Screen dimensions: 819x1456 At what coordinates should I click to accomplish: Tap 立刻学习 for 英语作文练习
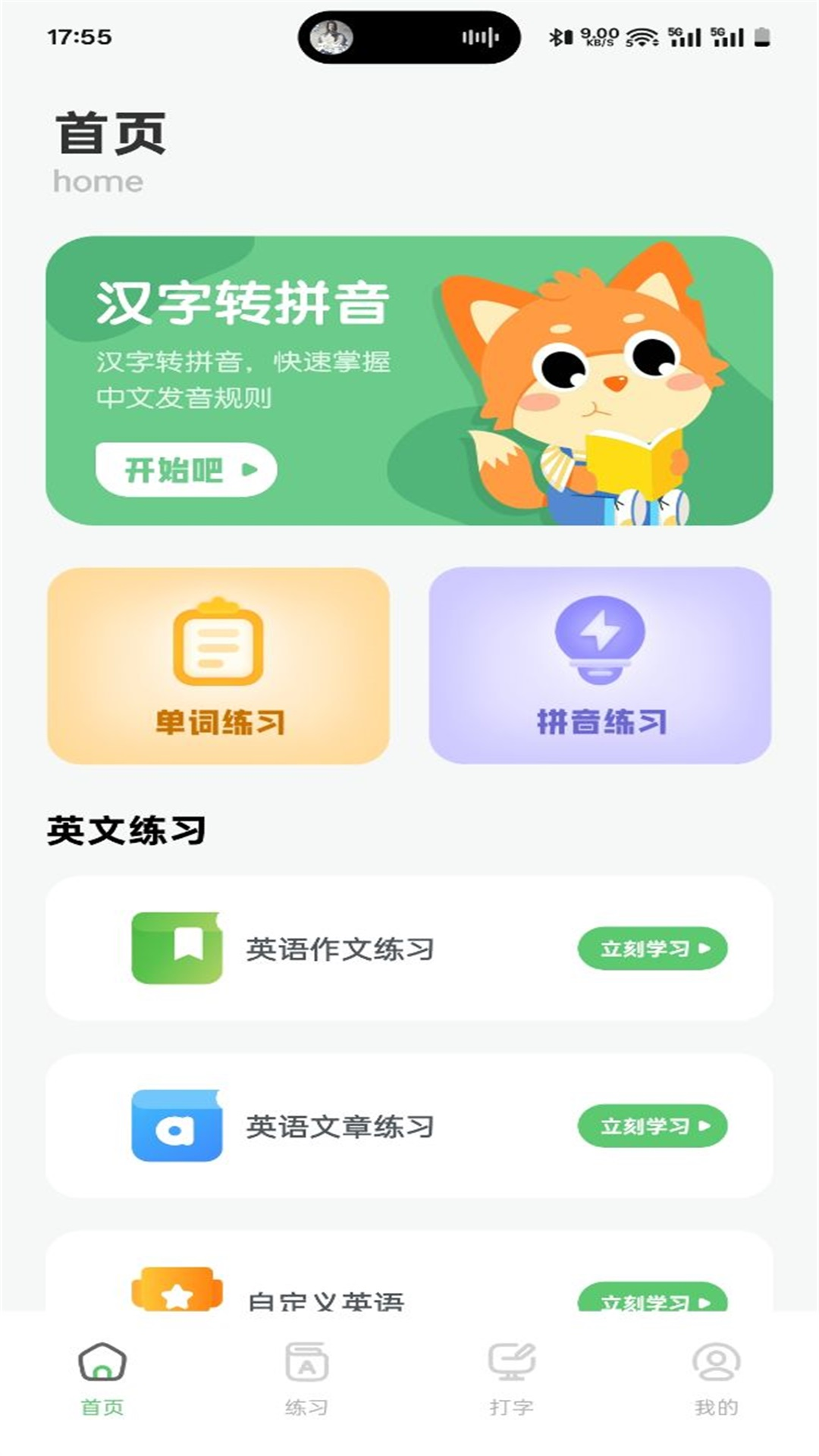pyautogui.click(x=652, y=949)
